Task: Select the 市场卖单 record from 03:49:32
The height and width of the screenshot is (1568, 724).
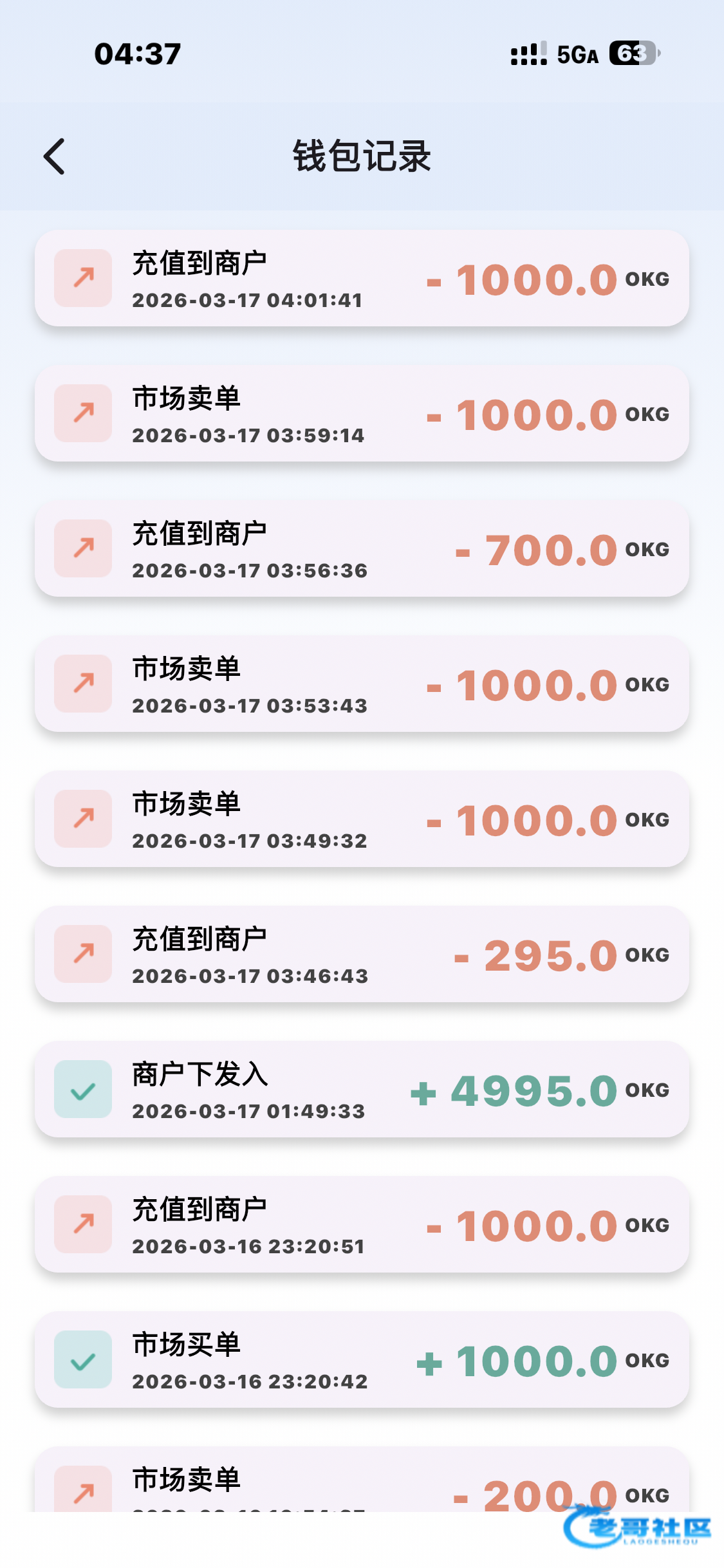Action: click(362, 819)
